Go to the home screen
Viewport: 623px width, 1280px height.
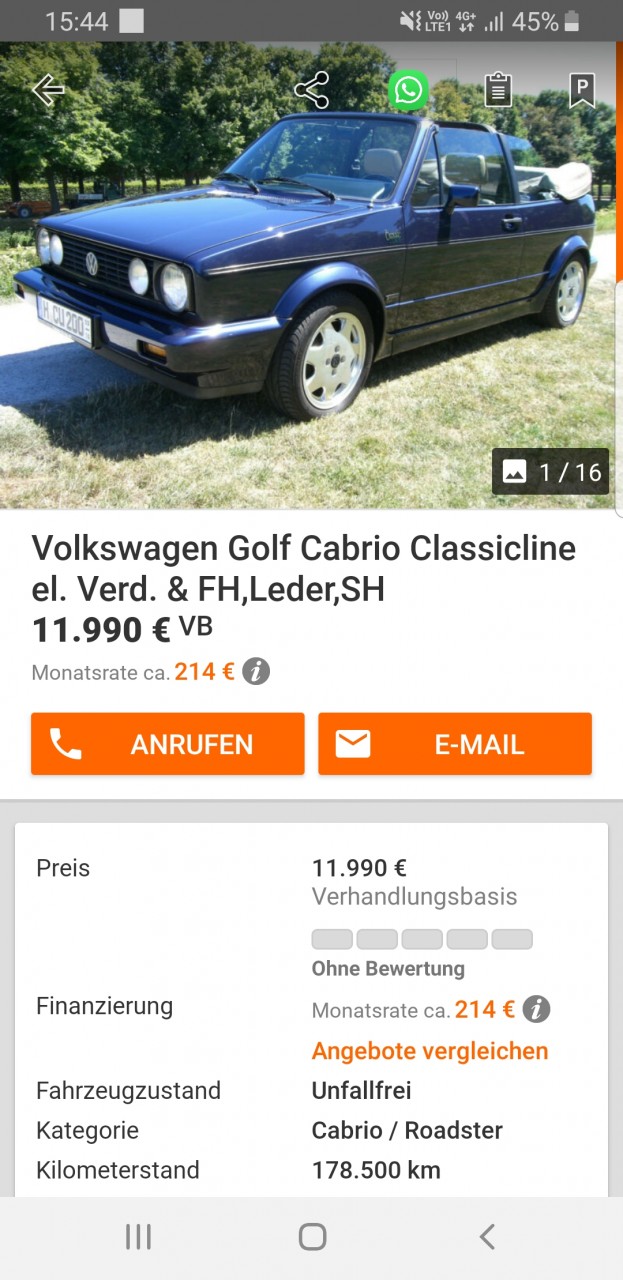312,1237
